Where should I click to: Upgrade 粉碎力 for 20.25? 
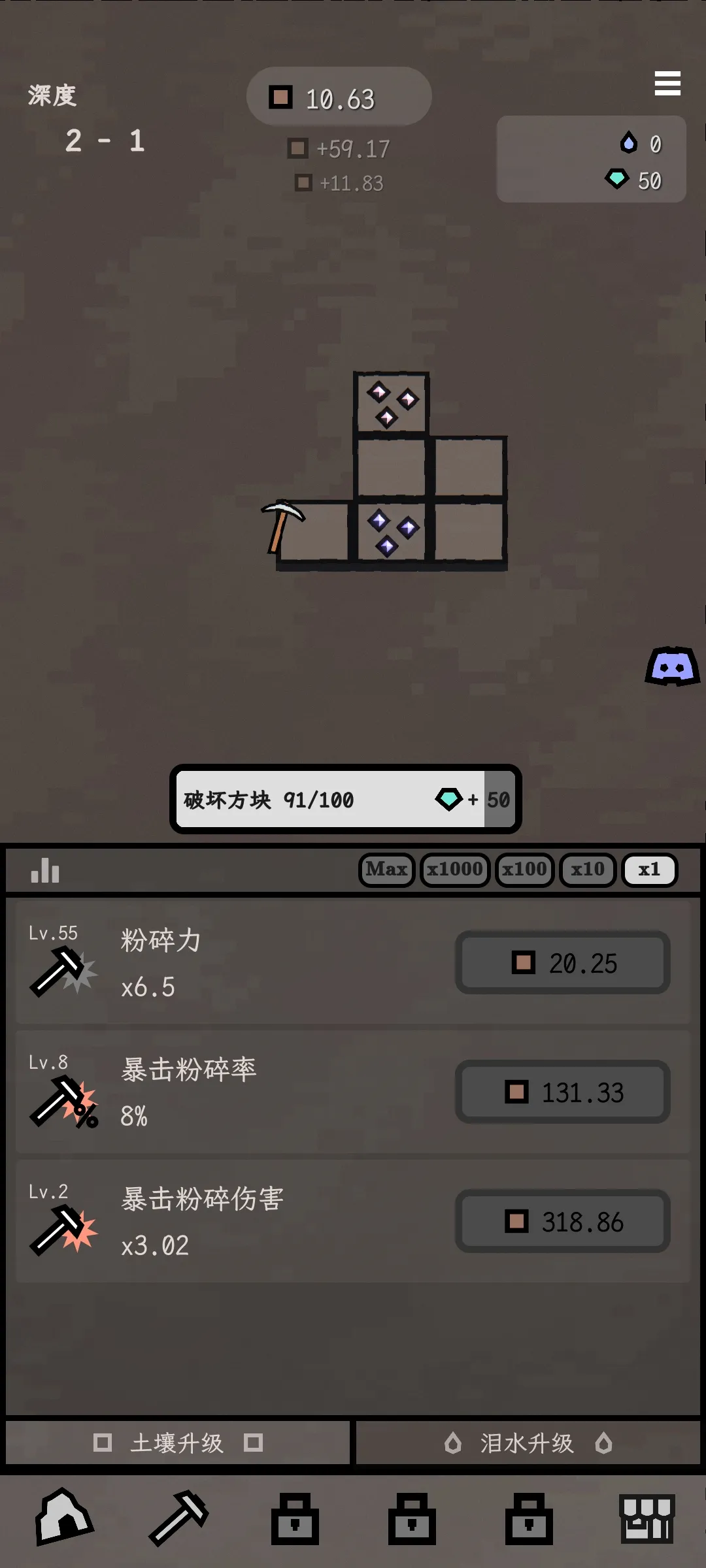pos(562,962)
